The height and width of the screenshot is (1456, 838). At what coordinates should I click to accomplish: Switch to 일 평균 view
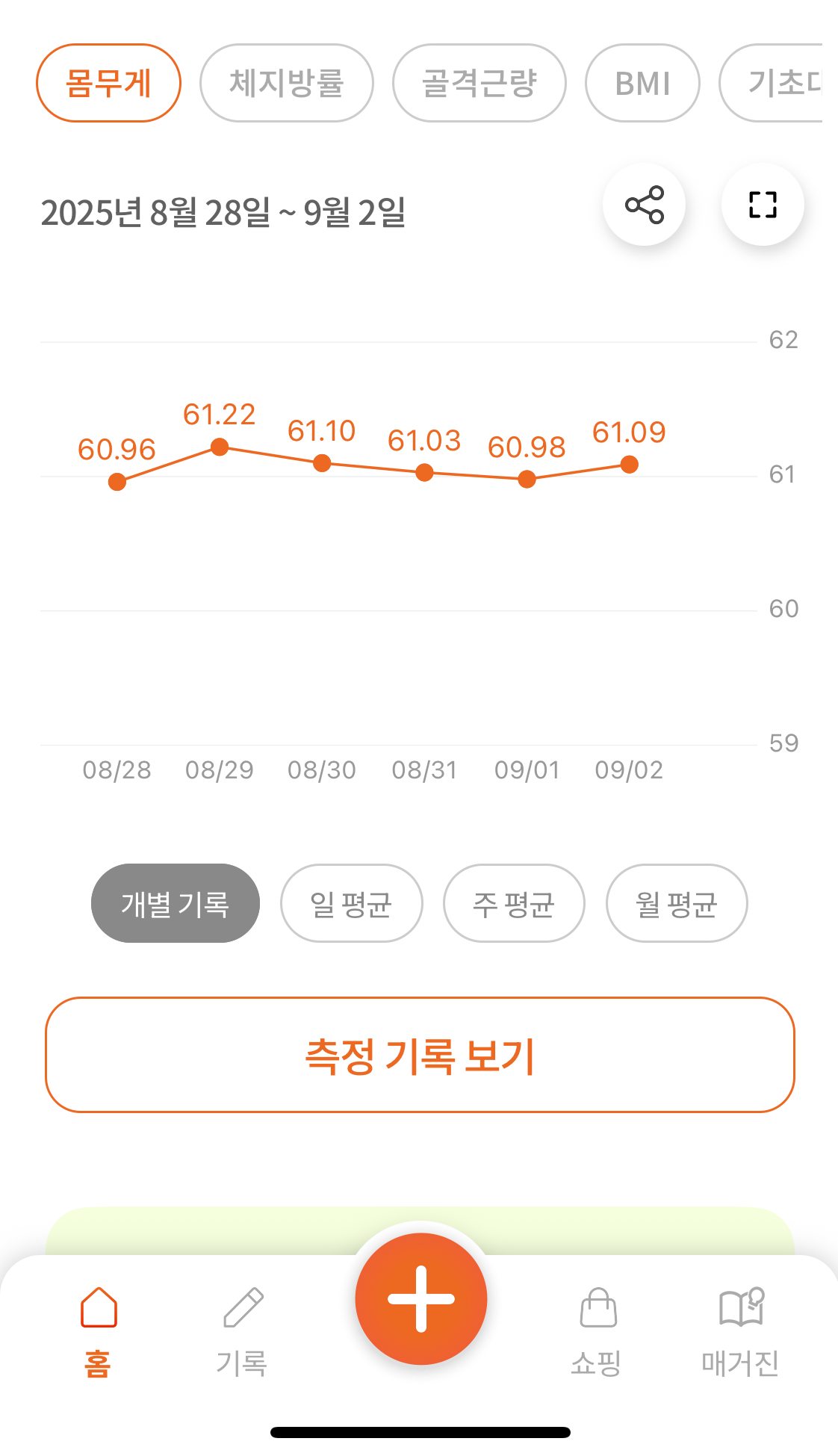[351, 903]
